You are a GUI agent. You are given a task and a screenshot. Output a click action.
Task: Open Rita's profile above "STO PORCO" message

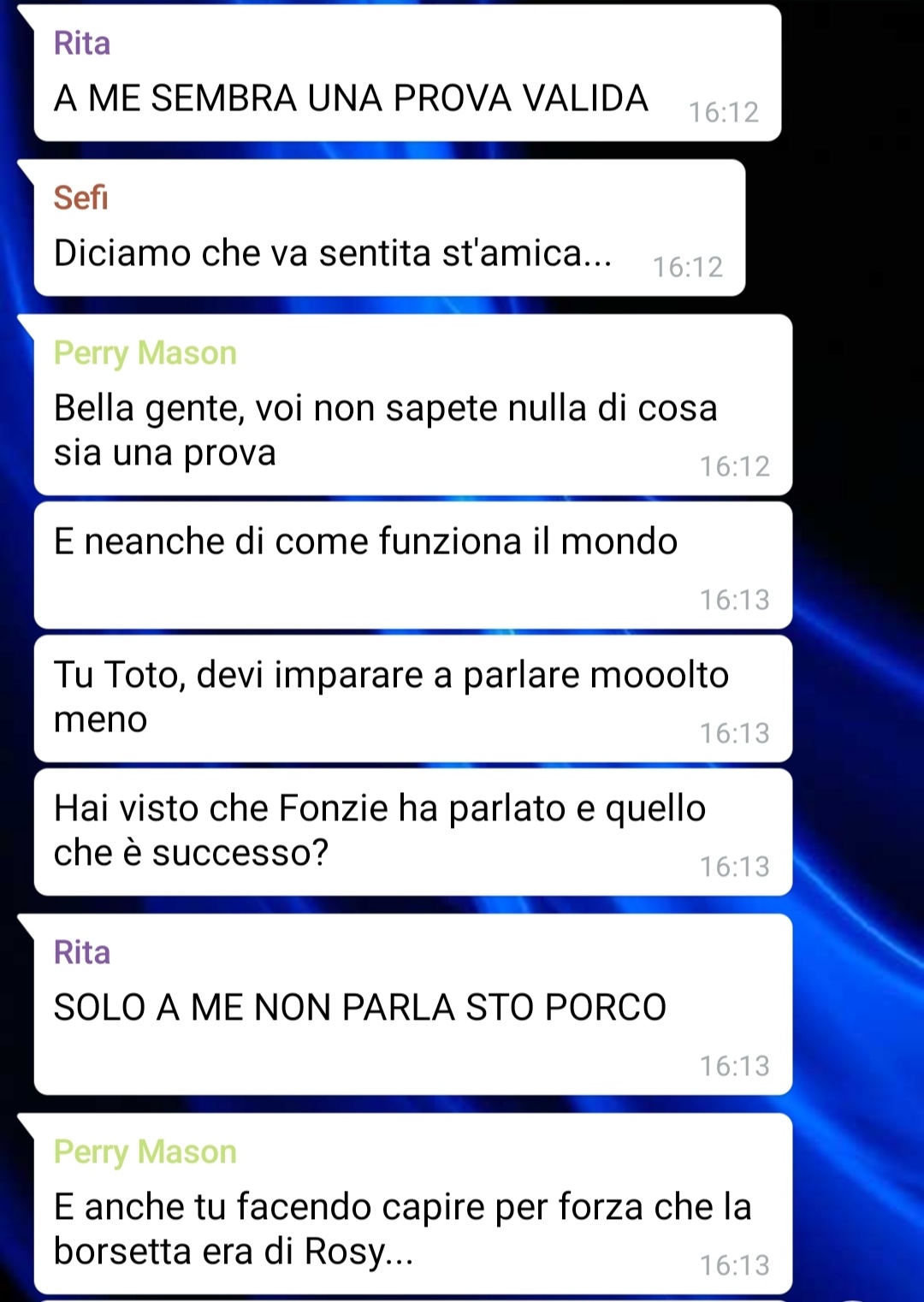pos(82,953)
